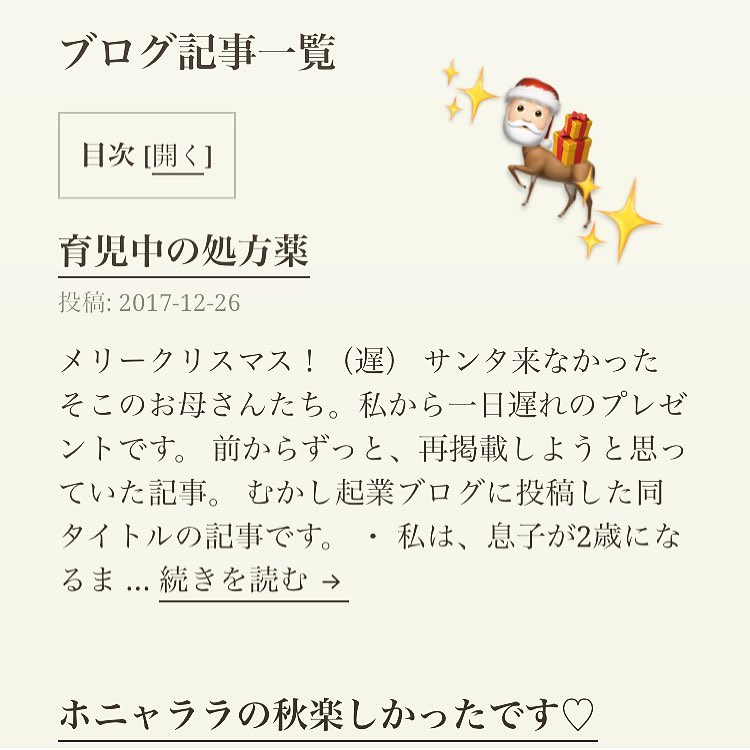750x750 pixels.
Task: Open the article 育児中の処方薬
Action: coord(184,251)
